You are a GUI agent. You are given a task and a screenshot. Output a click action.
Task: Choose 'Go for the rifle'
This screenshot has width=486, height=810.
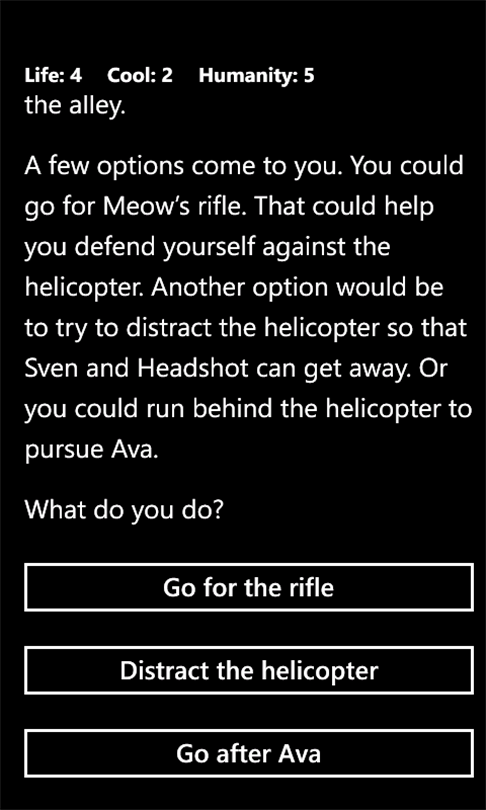248,587
